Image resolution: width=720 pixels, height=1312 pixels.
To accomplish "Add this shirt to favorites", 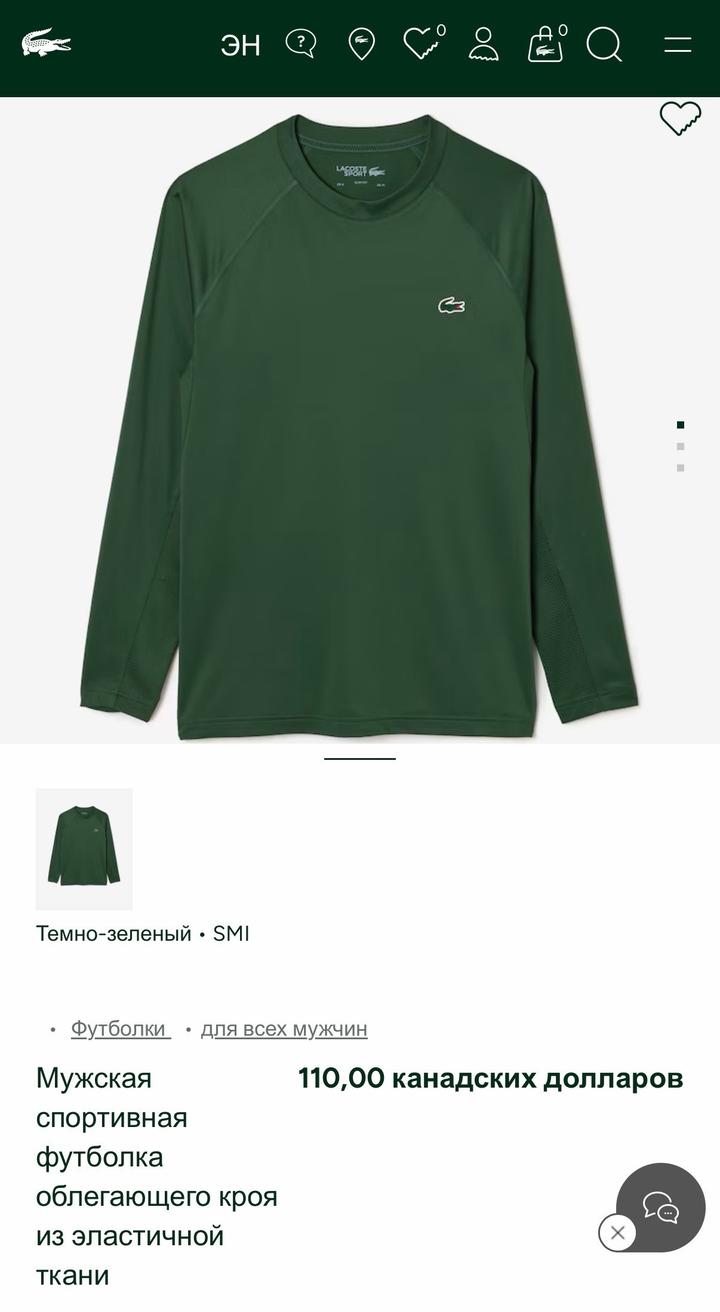I will 680,119.
